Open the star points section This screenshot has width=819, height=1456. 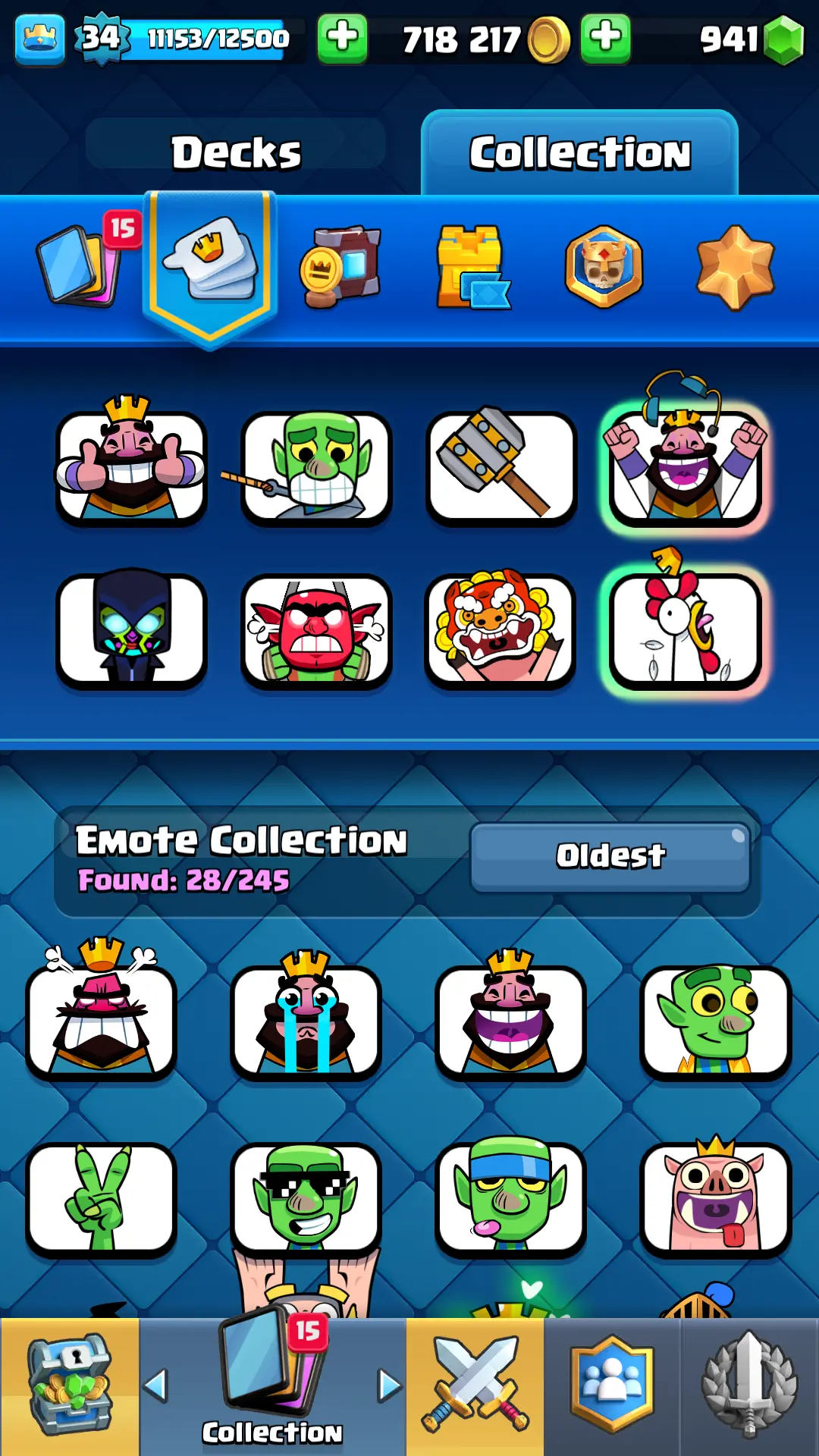(x=735, y=267)
